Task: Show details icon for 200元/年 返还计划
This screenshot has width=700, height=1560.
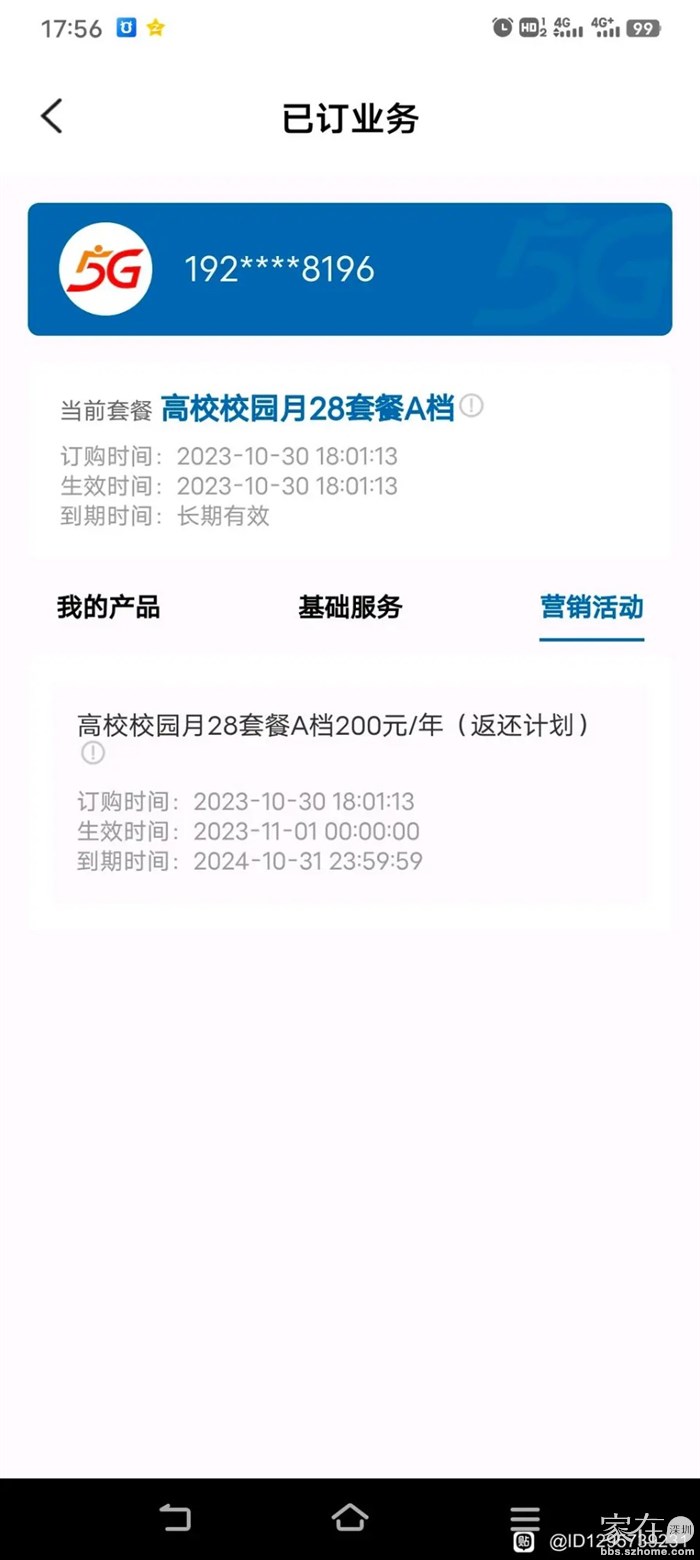Action: click(x=92, y=753)
